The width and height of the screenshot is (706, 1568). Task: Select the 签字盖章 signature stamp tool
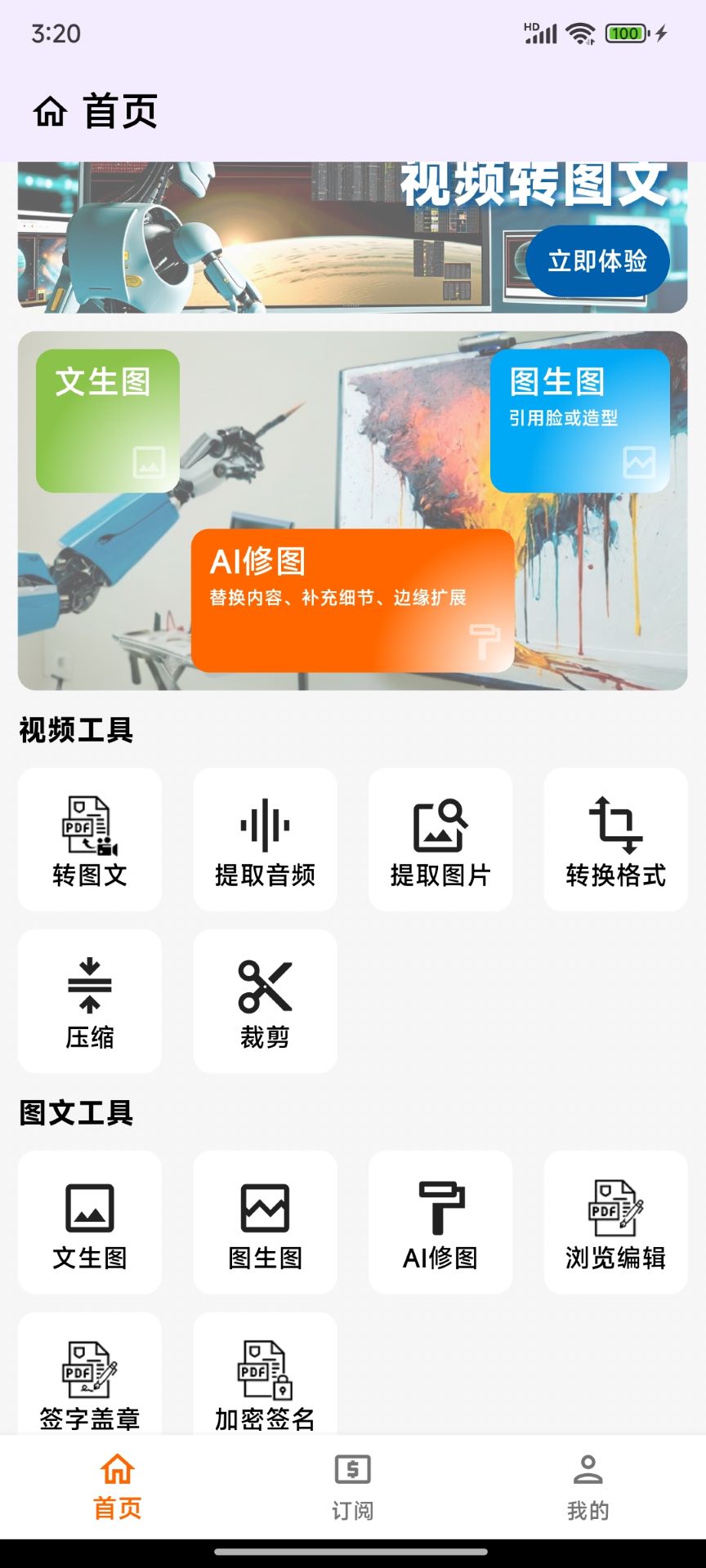pos(89,1379)
